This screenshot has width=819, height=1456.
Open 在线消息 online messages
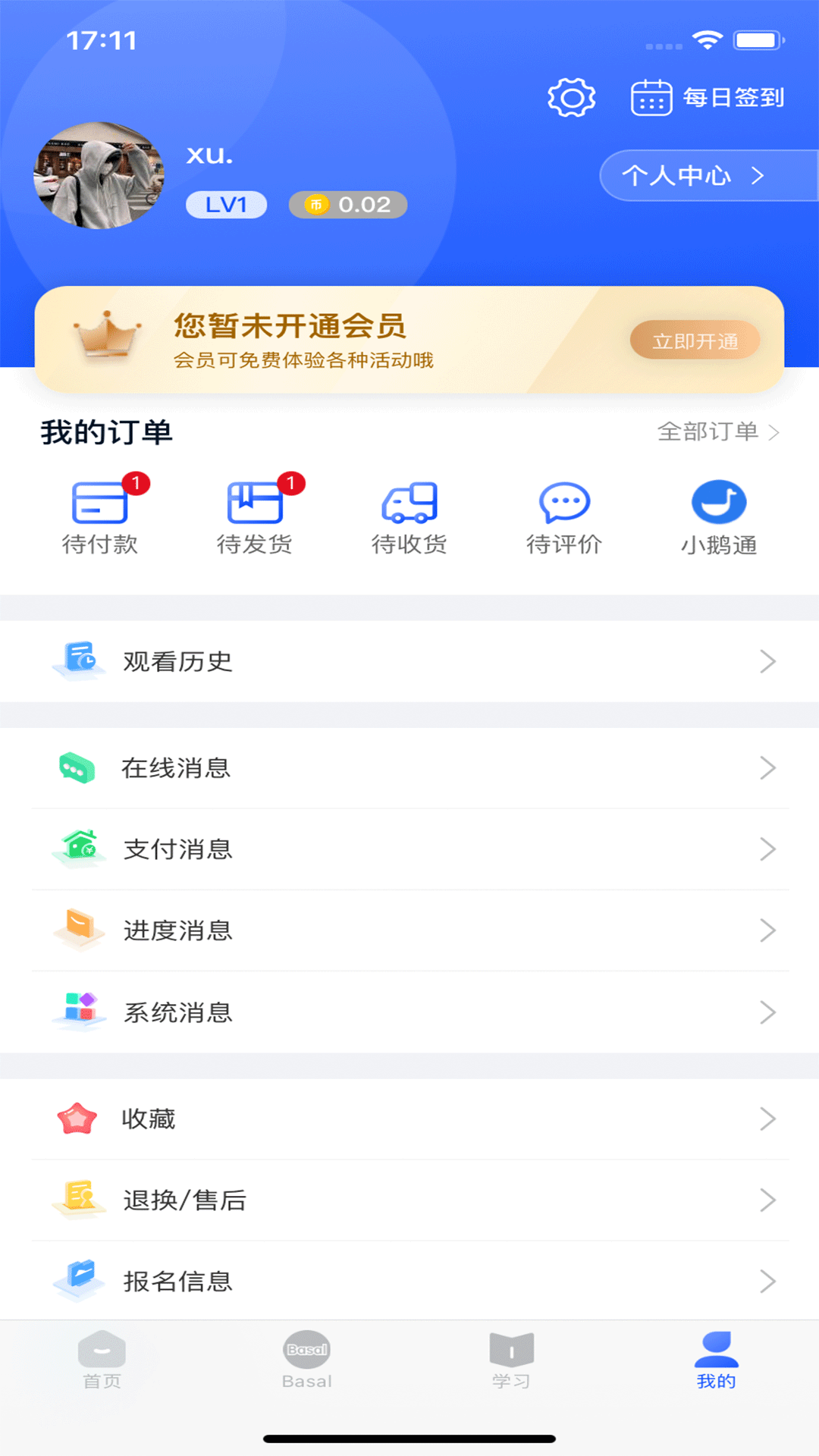pos(409,768)
